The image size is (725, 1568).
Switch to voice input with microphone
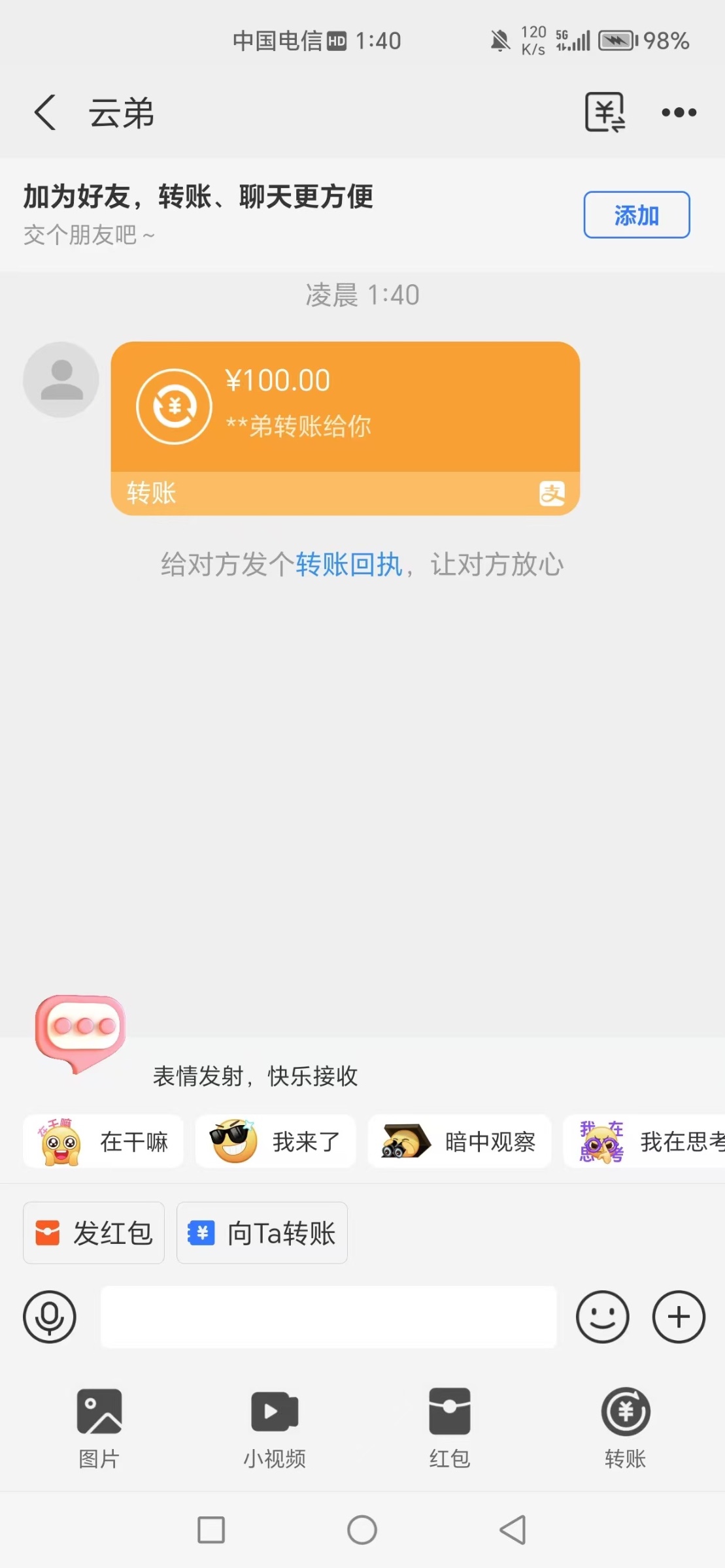(50, 1316)
